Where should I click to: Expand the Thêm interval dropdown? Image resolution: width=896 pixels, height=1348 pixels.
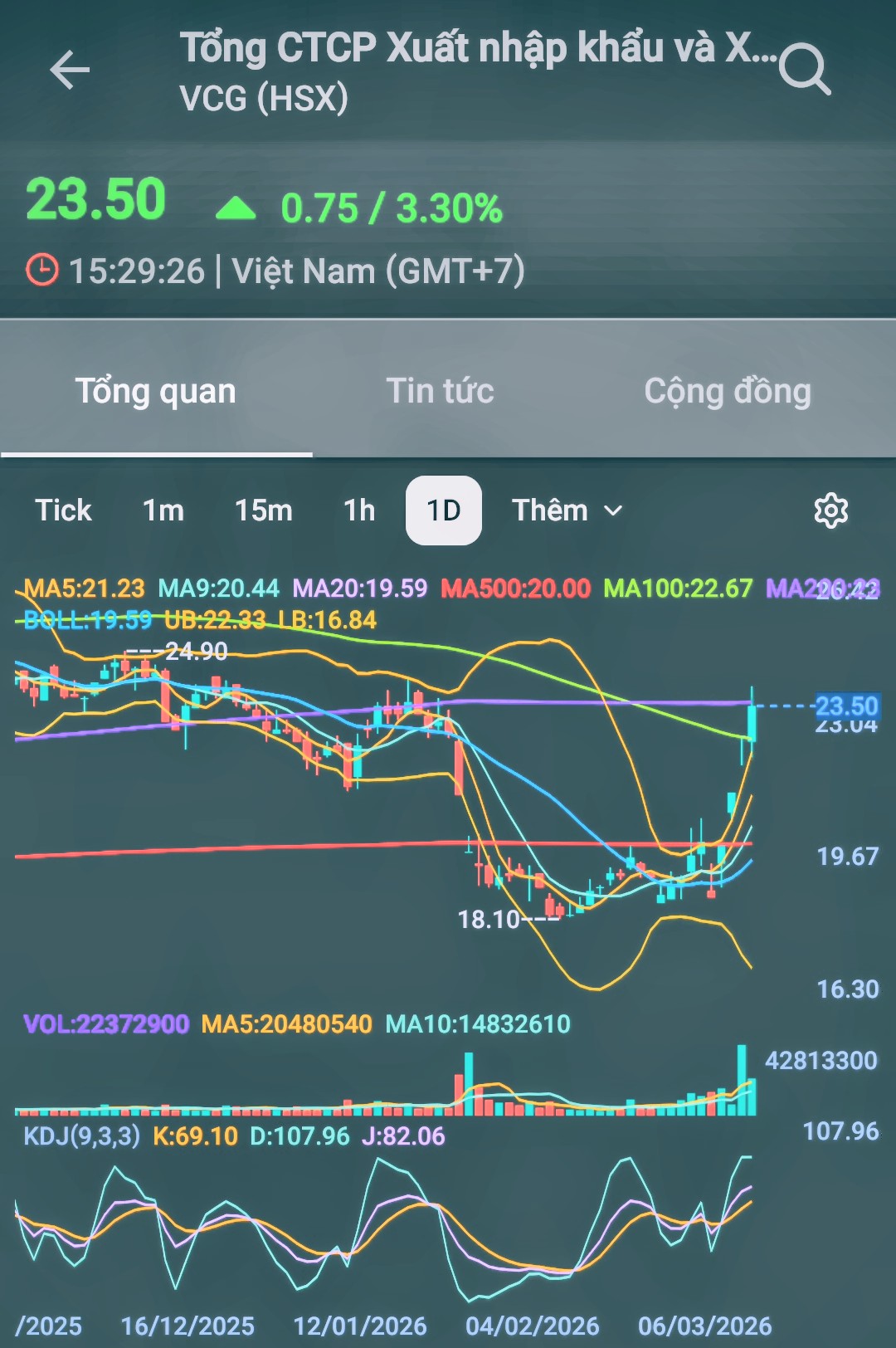[567, 510]
